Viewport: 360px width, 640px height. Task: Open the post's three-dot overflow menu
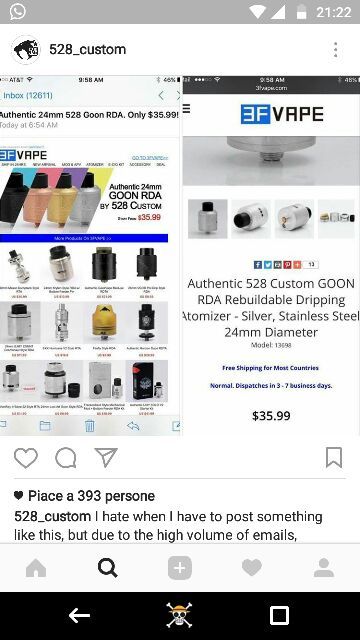pyautogui.click(x=336, y=50)
